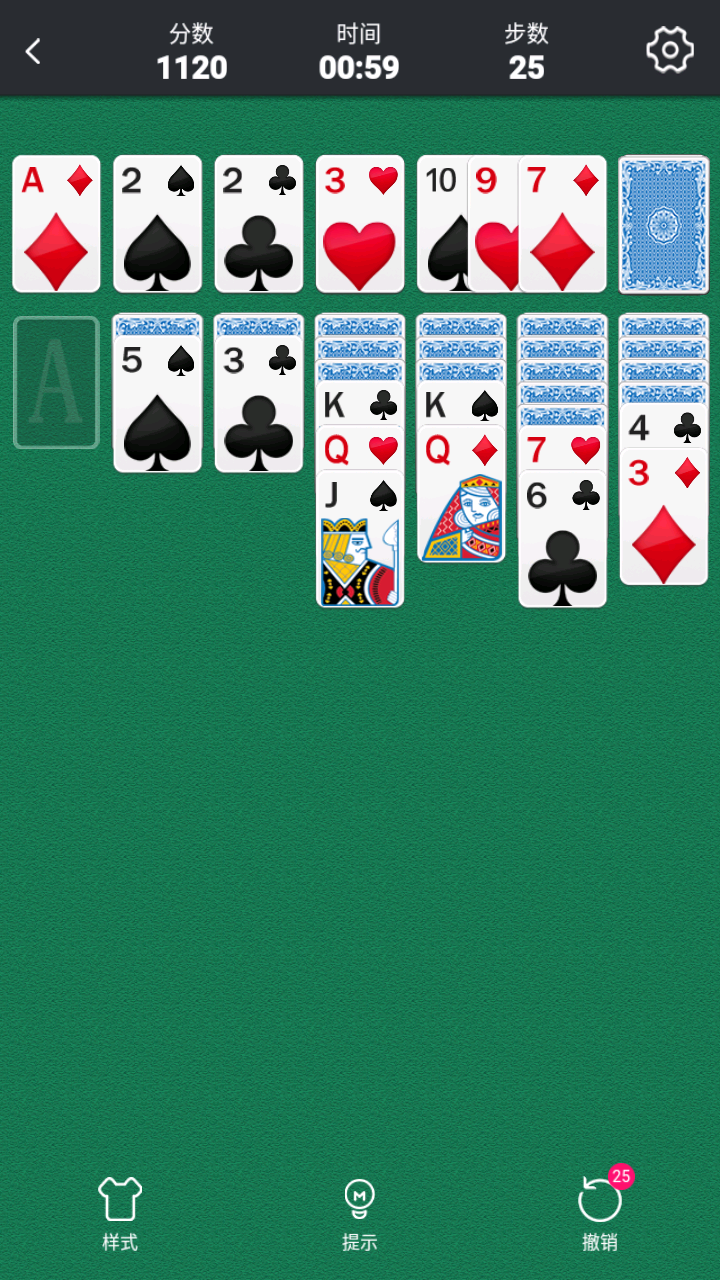720x1280 pixels.
Task: Get a hint with 提示
Action: (359, 1213)
